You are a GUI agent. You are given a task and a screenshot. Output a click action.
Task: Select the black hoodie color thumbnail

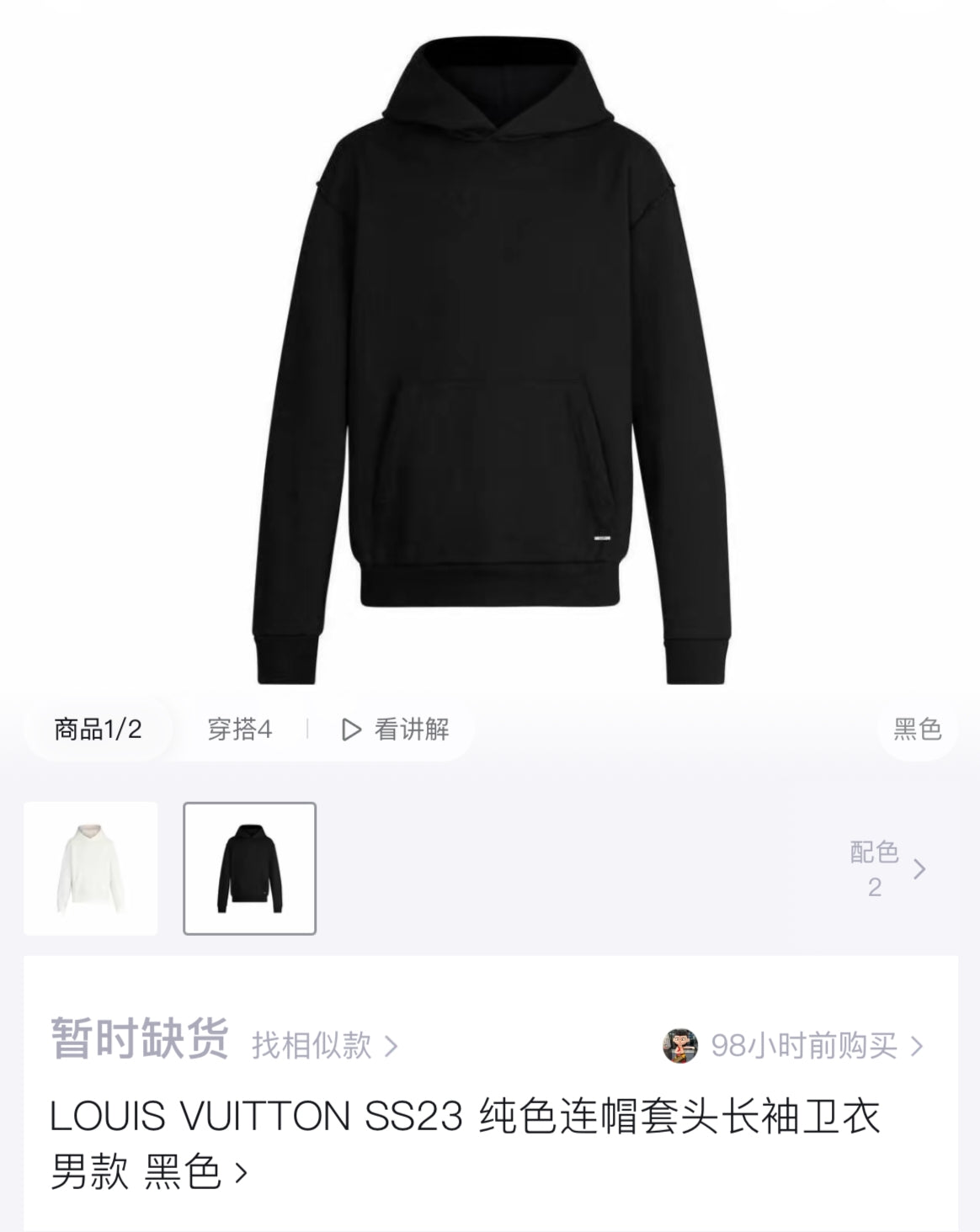coord(250,868)
